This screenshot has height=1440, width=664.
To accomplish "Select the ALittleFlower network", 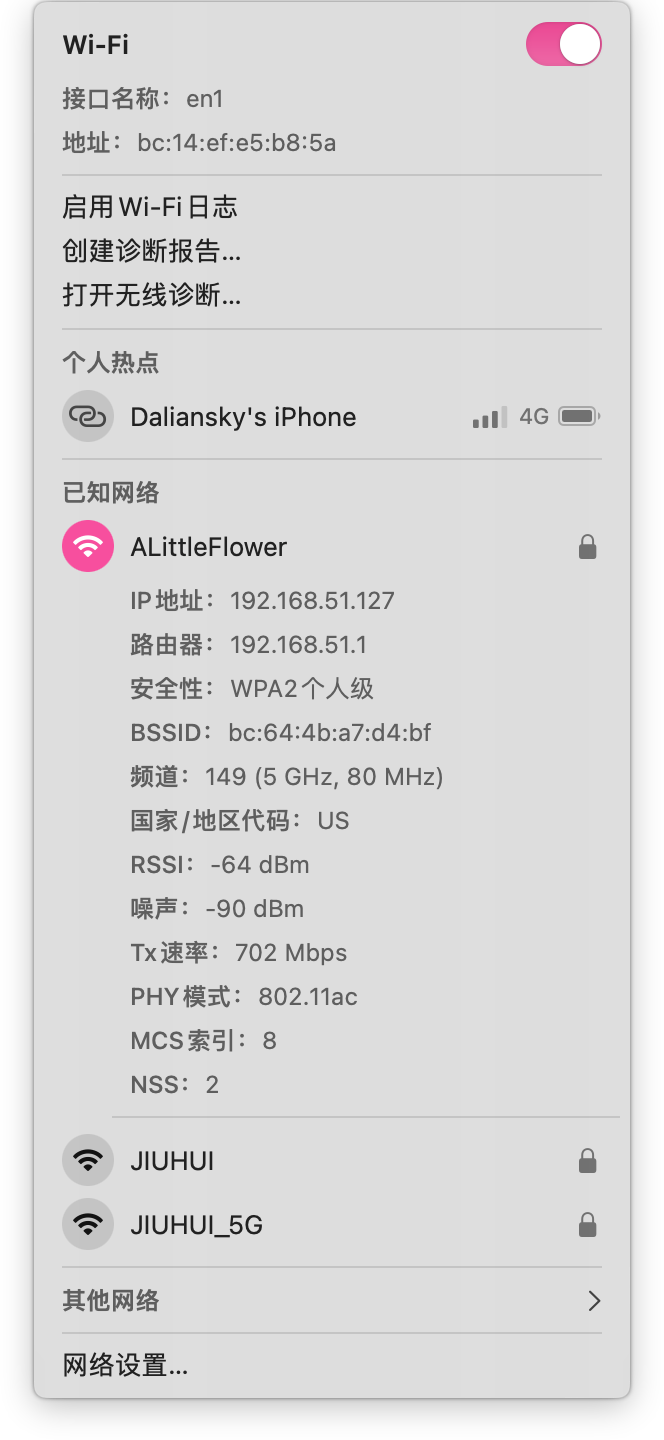I will [x=208, y=547].
